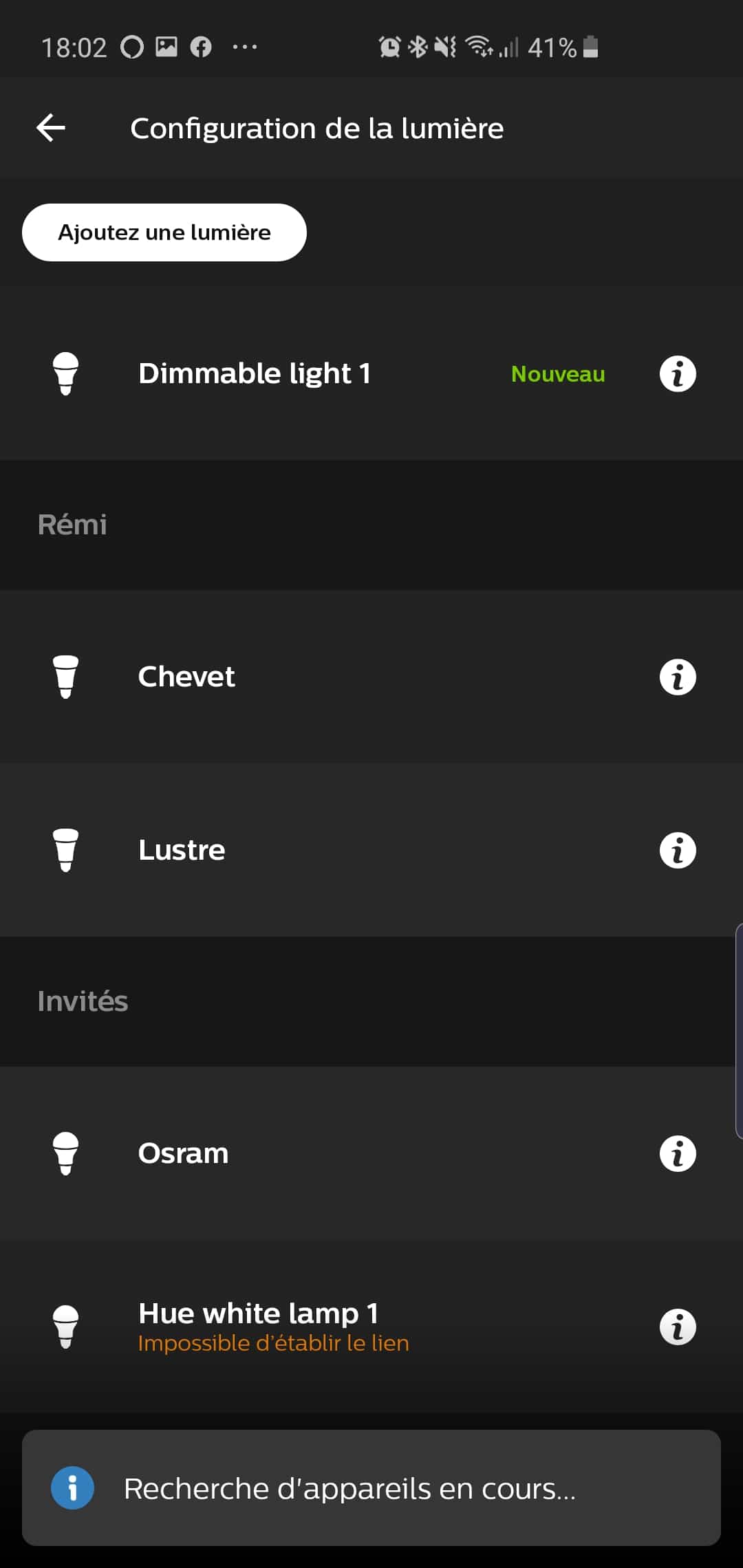Go back using the arrow icon
This screenshot has height=1568, width=743.
pyautogui.click(x=51, y=128)
